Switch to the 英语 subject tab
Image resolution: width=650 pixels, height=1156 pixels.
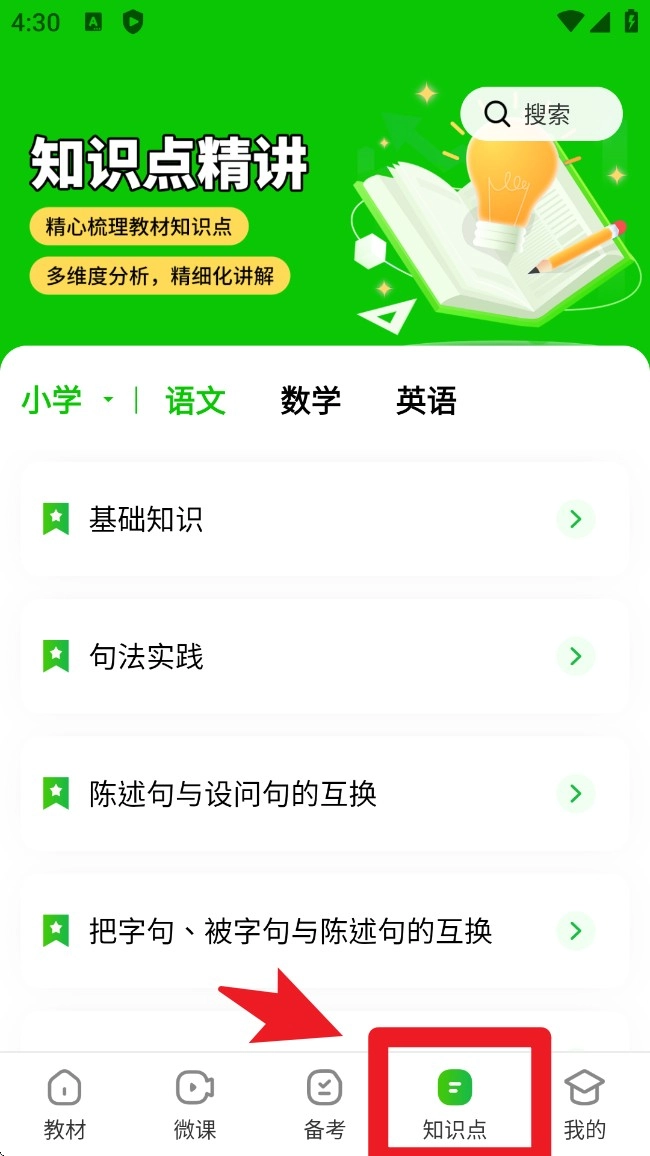[426, 401]
